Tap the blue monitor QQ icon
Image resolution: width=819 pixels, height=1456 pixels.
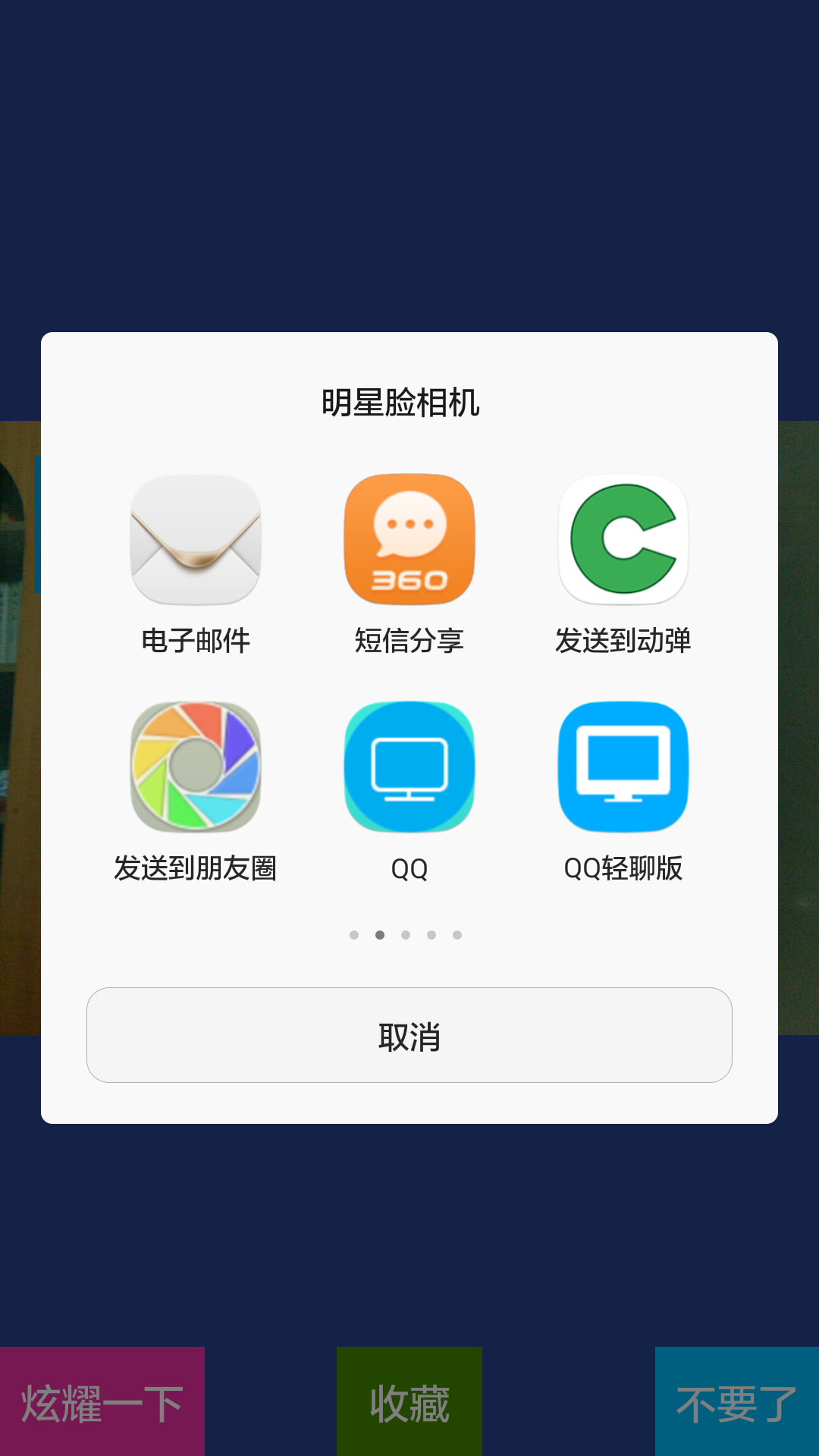coord(409,766)
